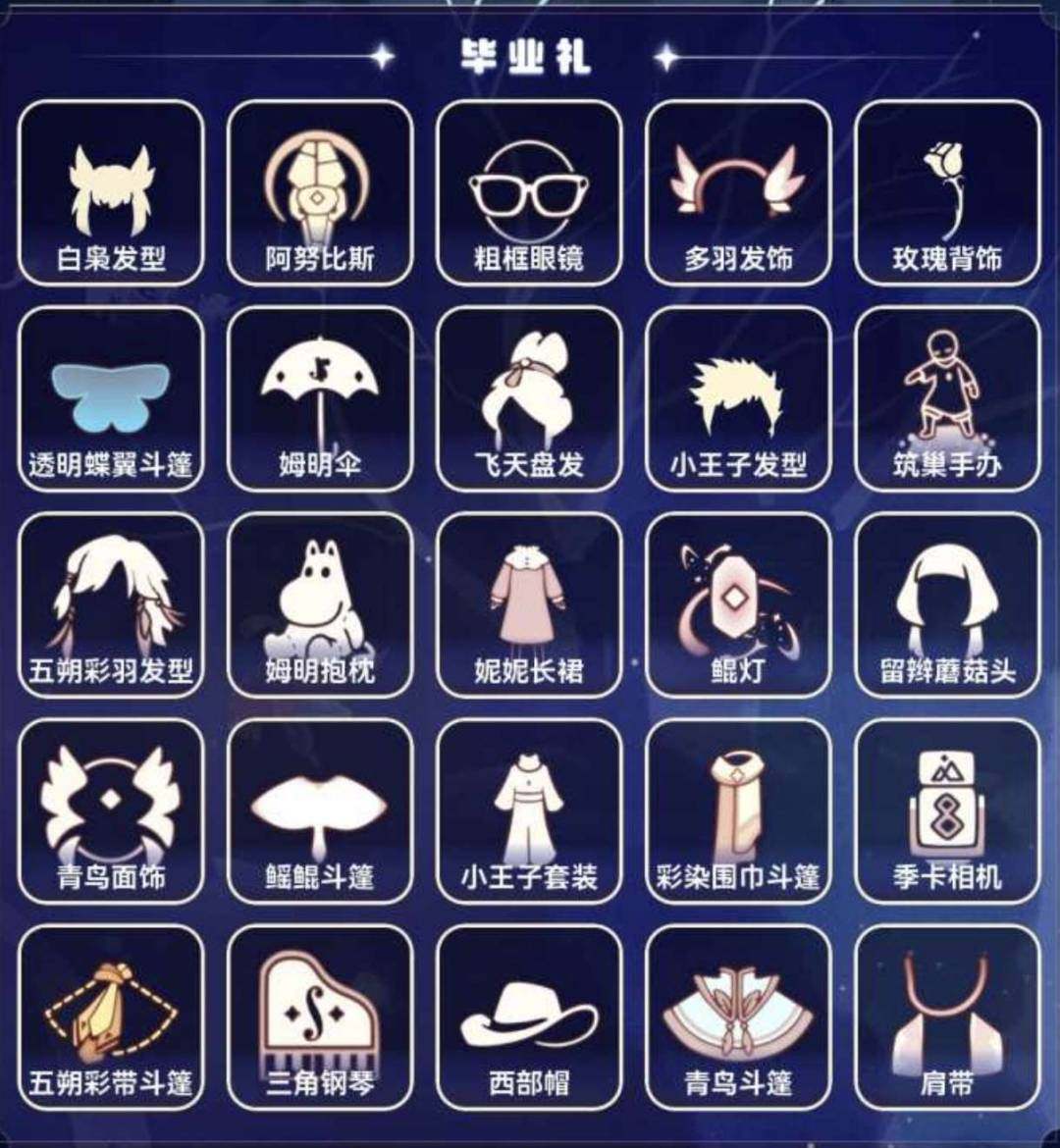This screenshot has height=1148, width=1060.
Task: Click the 粗框眼镜 thick-framed glasses icon
Action: [x=527, y=191]
